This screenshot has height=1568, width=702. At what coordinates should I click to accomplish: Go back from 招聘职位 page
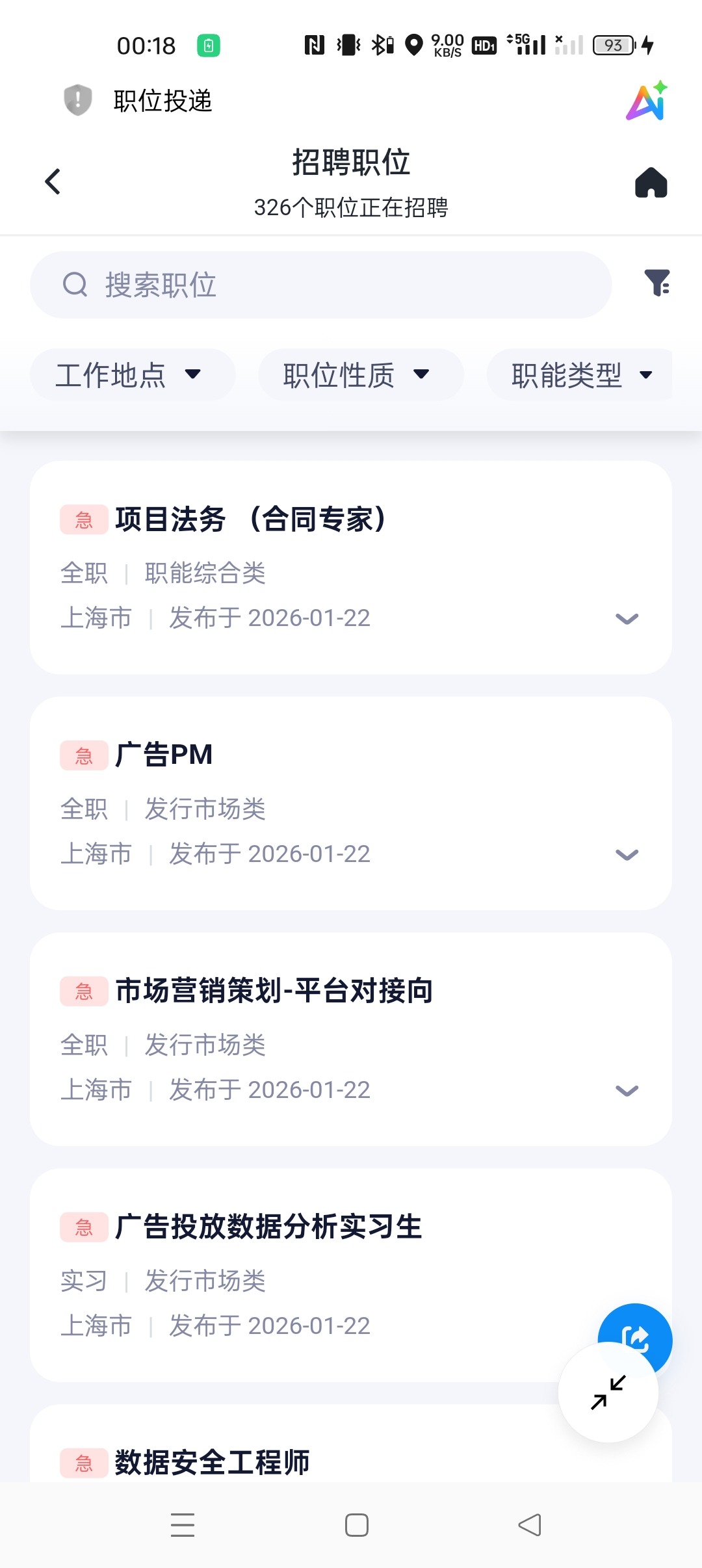click(53, 181)
